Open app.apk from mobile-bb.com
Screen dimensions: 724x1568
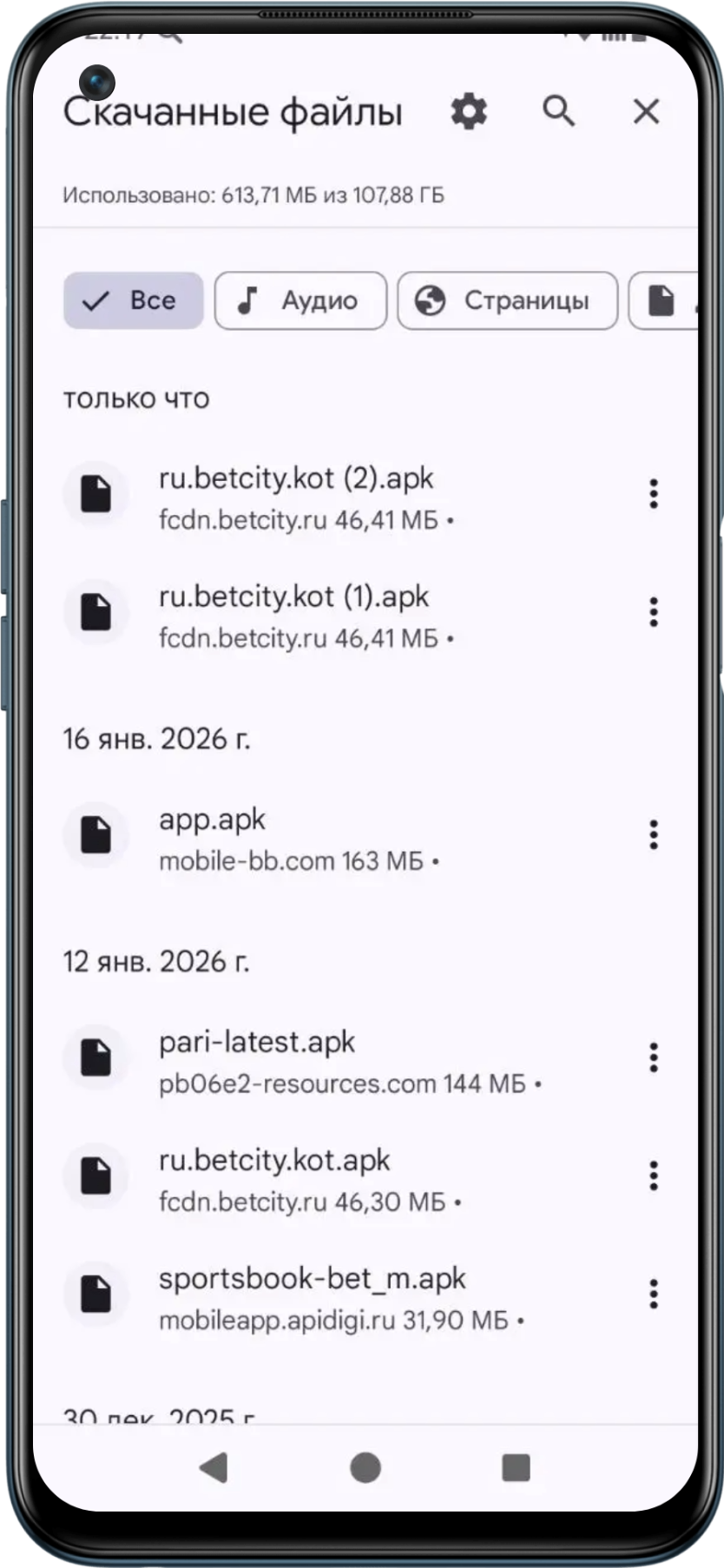[x=295, y=838]
